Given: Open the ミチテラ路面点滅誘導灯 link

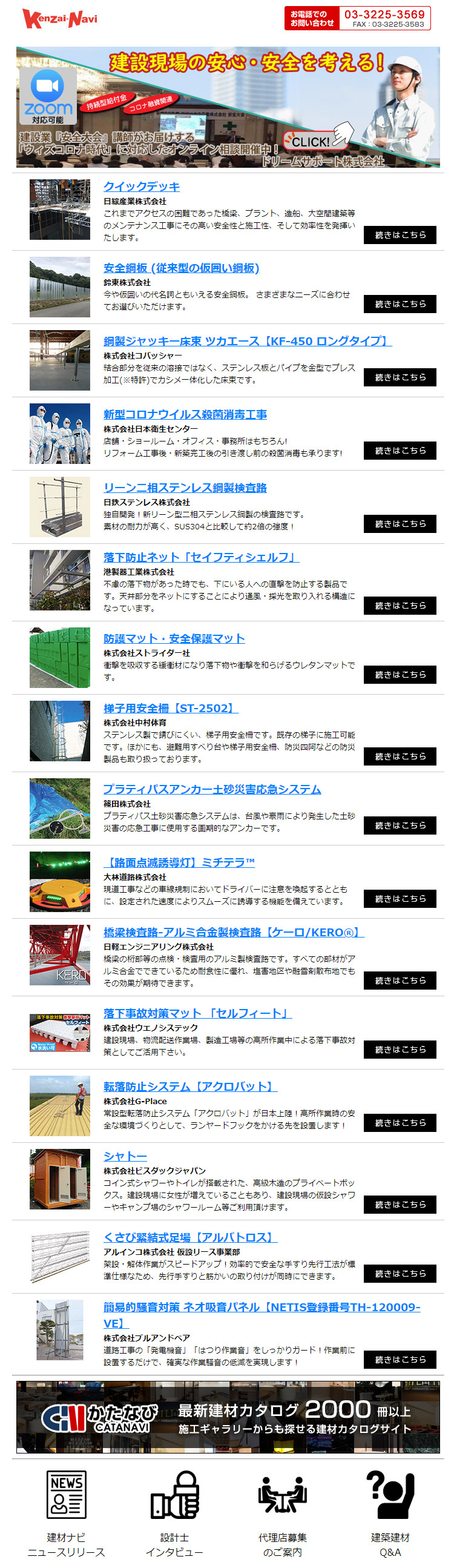Looking at the screenshot, I should (x=179, y=862).
